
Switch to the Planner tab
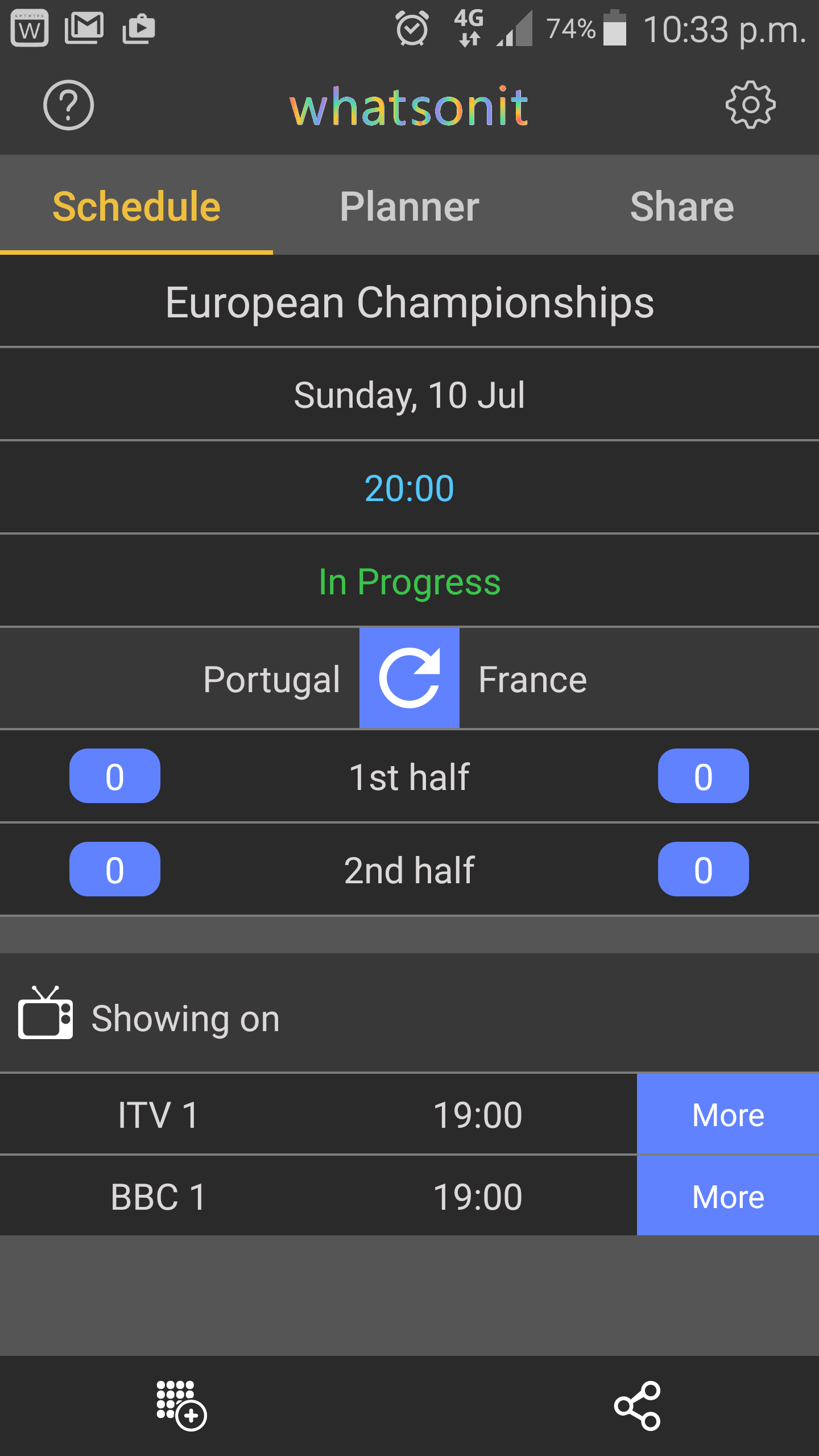(409, 206)
